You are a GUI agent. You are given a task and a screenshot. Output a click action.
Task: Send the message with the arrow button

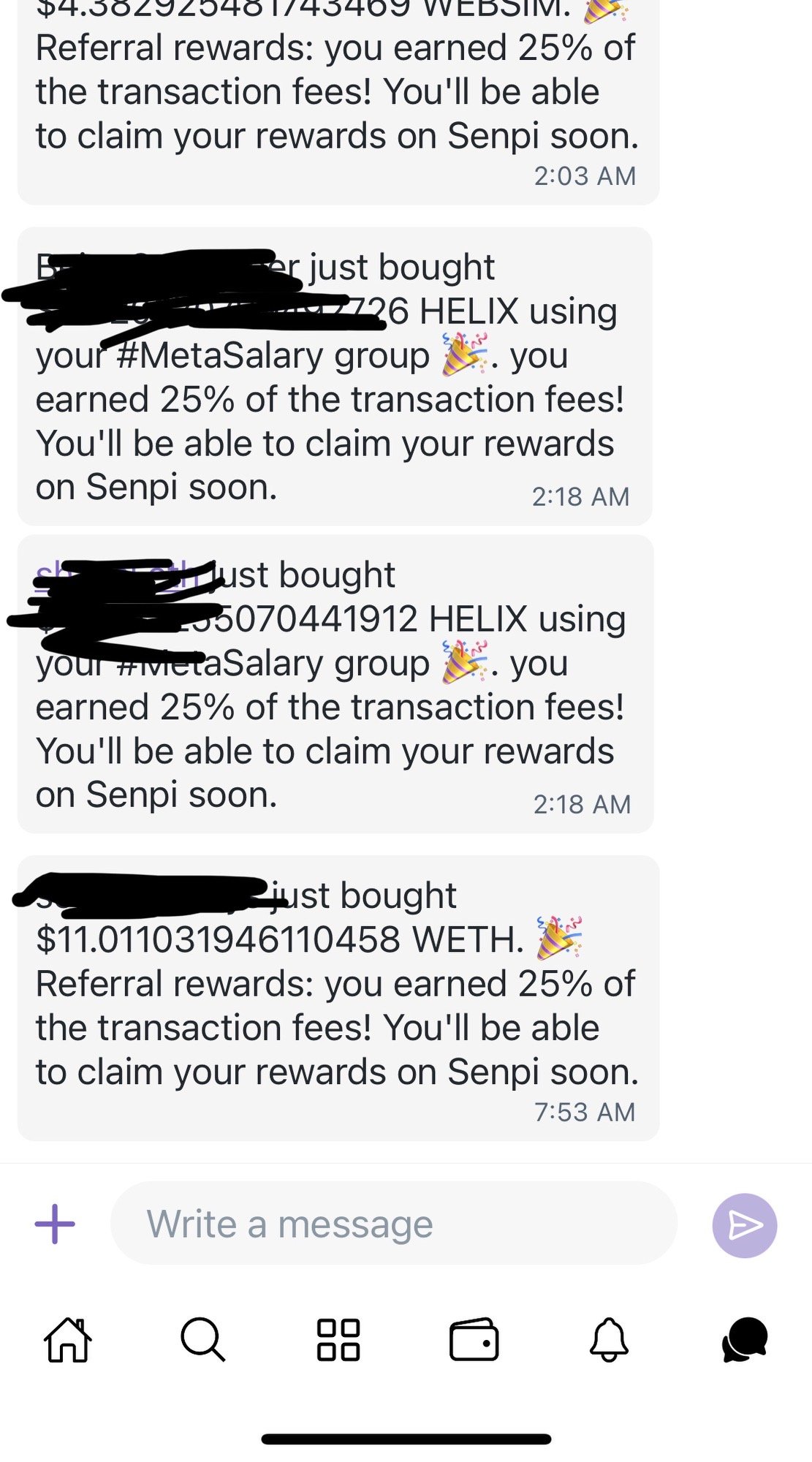tap(744, 1225)
